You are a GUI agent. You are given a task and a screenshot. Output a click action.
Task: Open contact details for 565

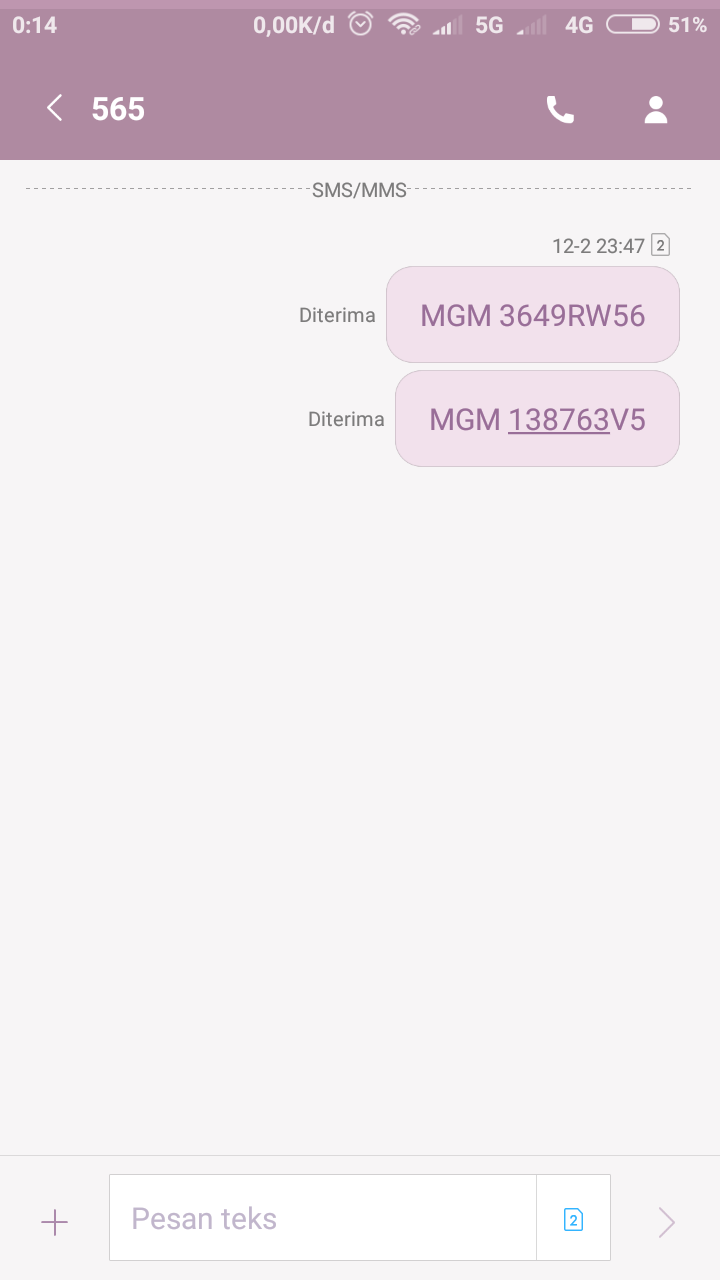[x=656, y=109]
